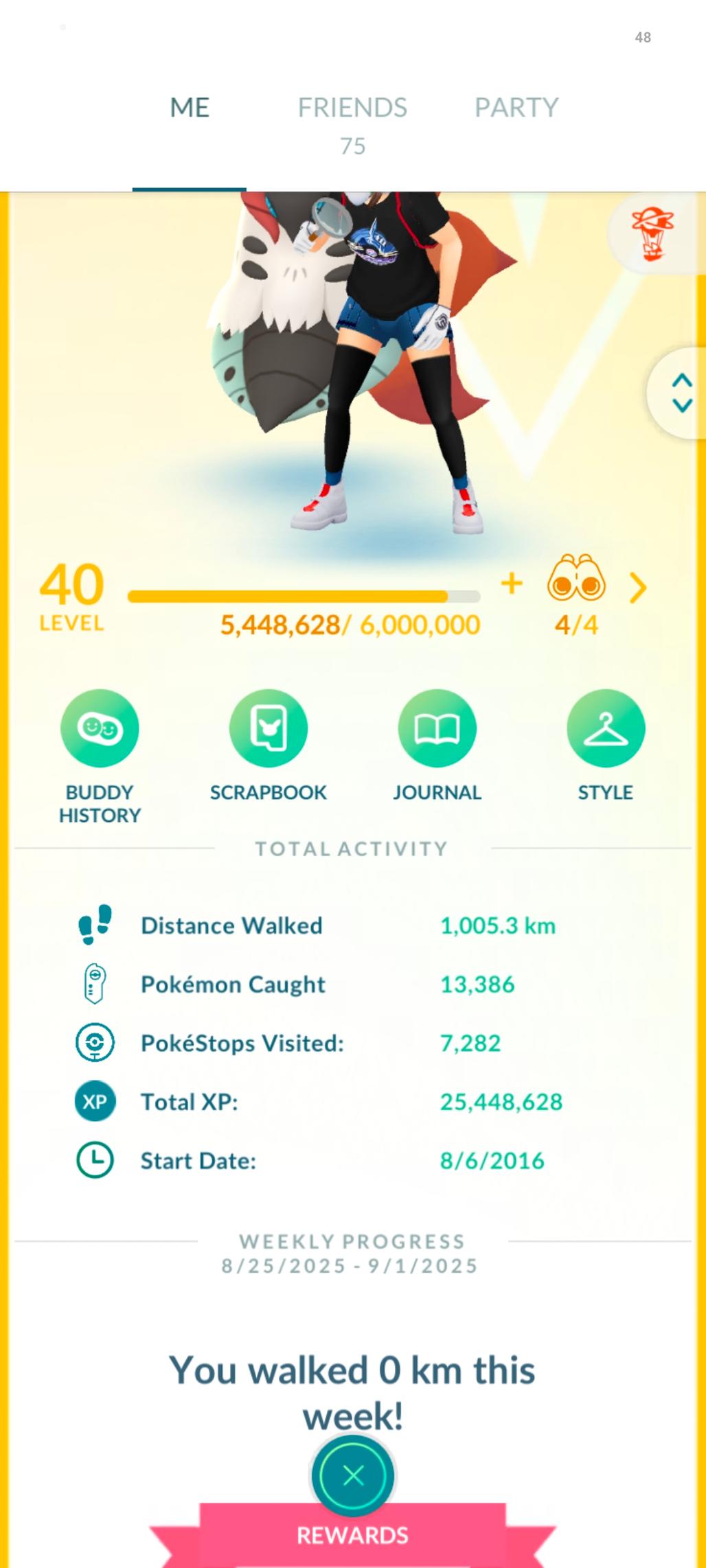Open Buddy History

tap(100, 757)
